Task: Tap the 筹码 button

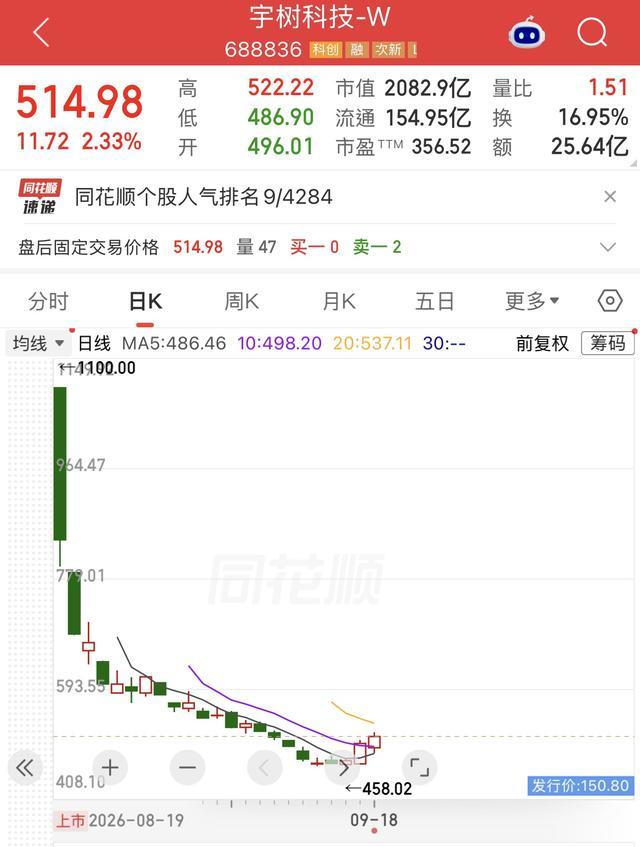Action: point(608,343)
